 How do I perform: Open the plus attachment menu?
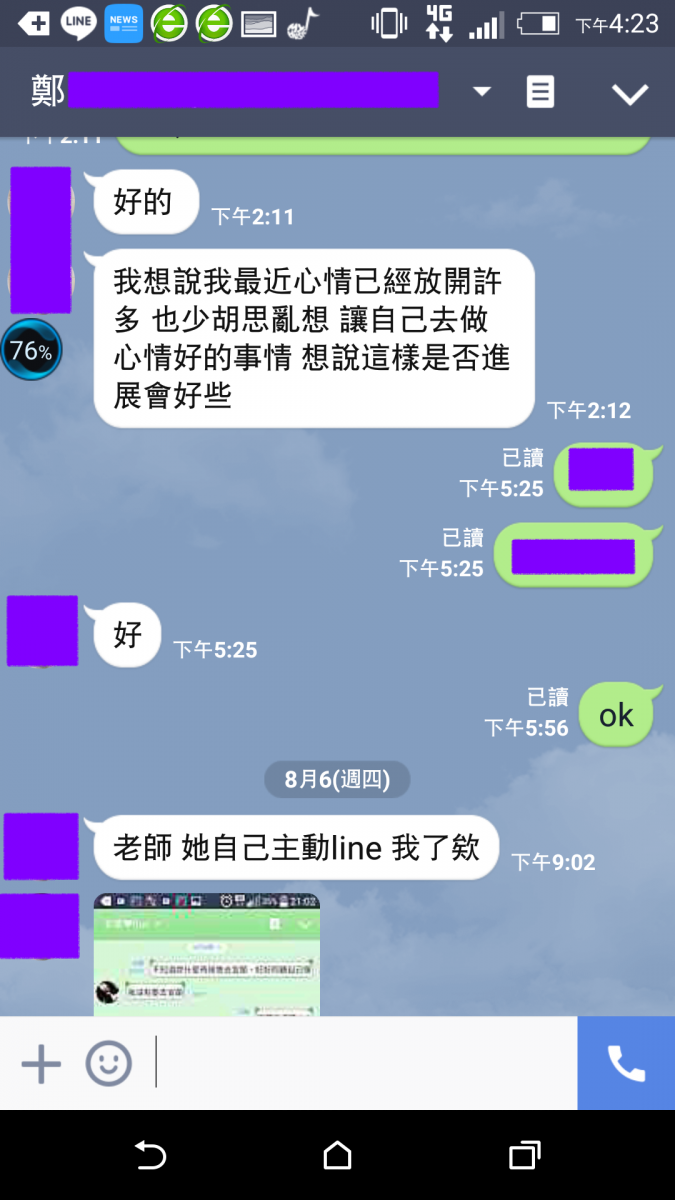pos(41,1064)
